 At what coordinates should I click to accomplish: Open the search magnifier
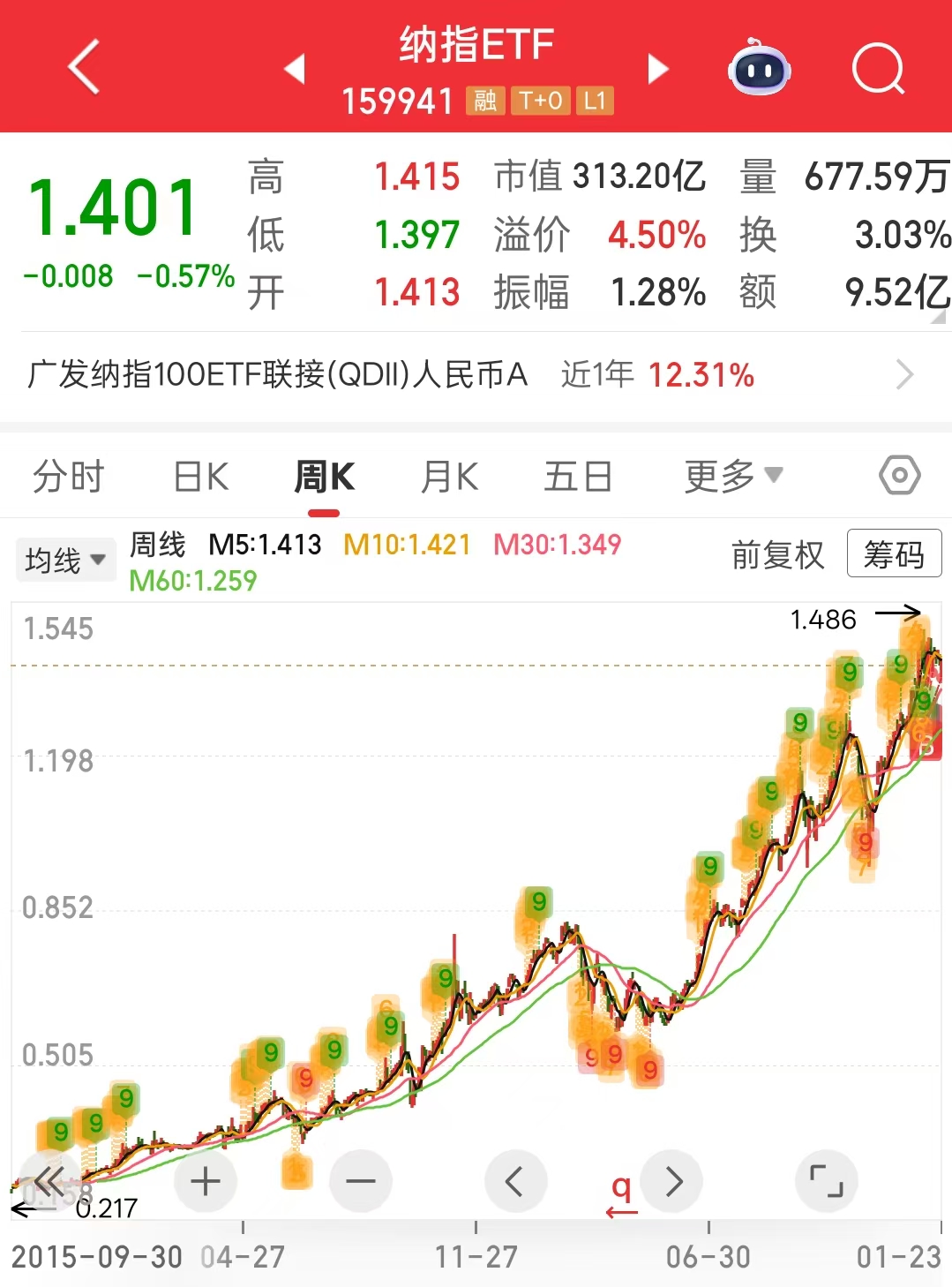[878, 69]
